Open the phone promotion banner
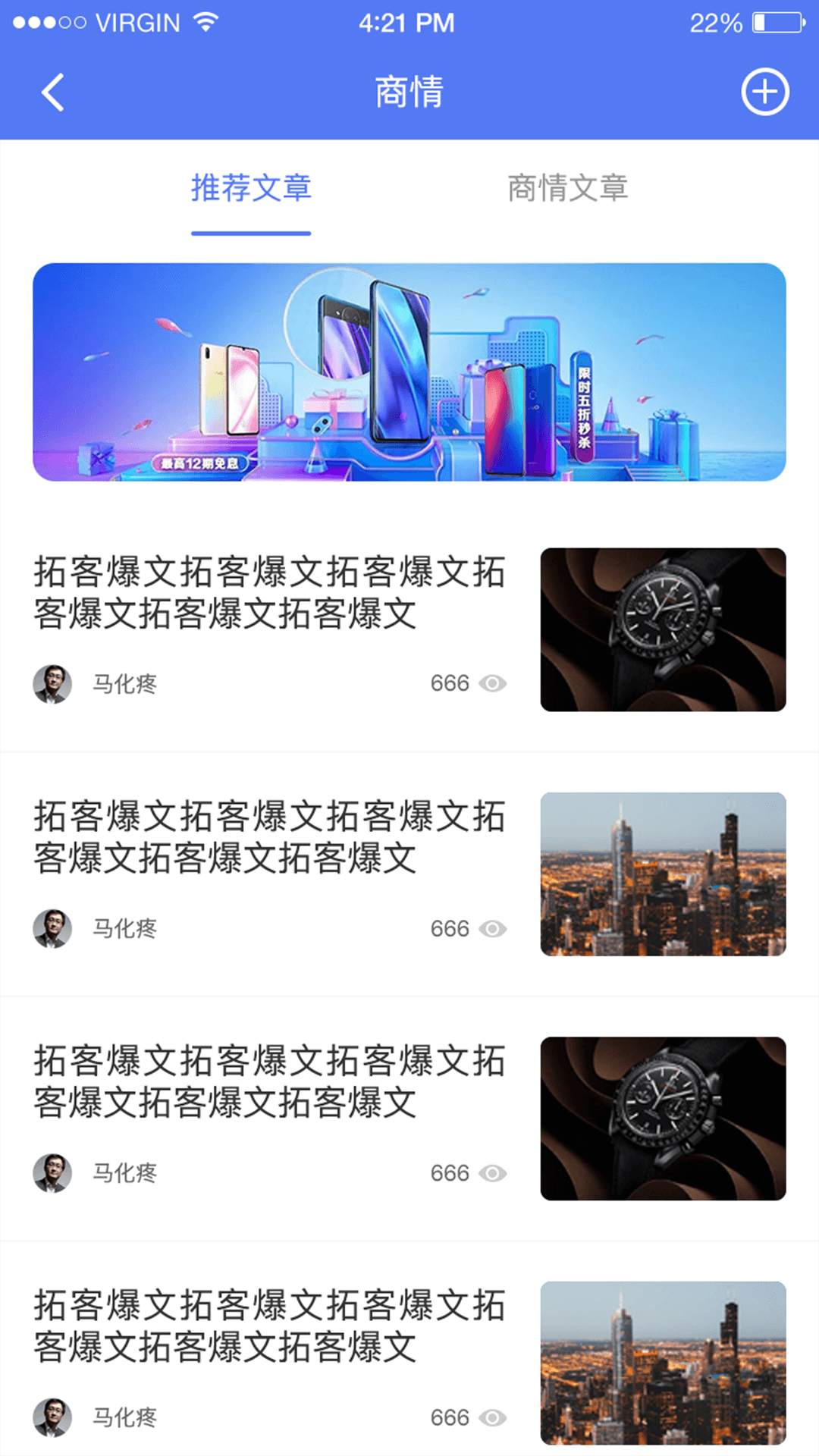Viewport: 819px width, 1456px height. tap(409, 372)
